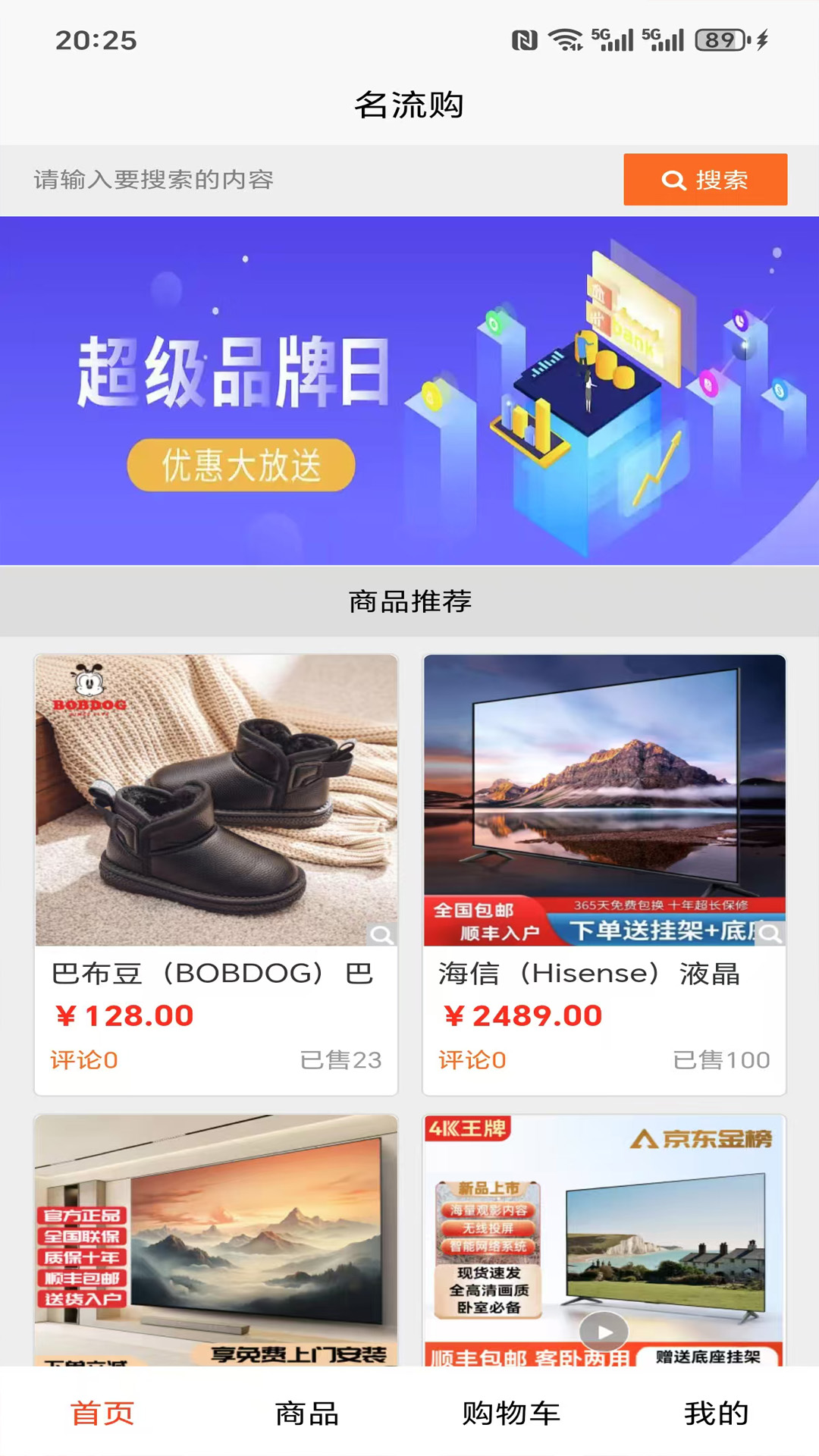
Task: Tap the 5G signal icon
Action: click(613, 39)
